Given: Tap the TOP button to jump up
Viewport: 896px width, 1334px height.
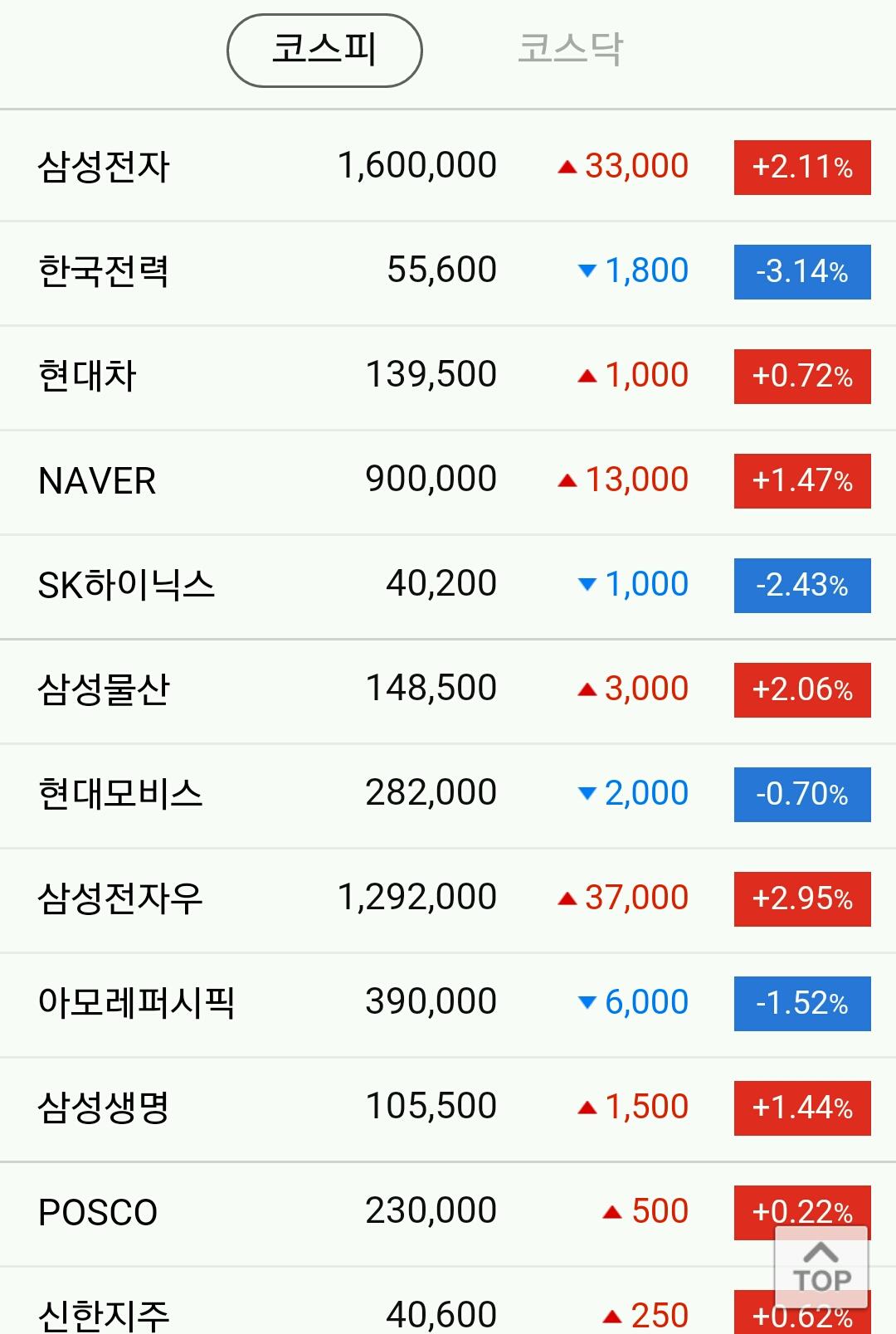Looking at the screenshot, I should tap(821, 1267).
